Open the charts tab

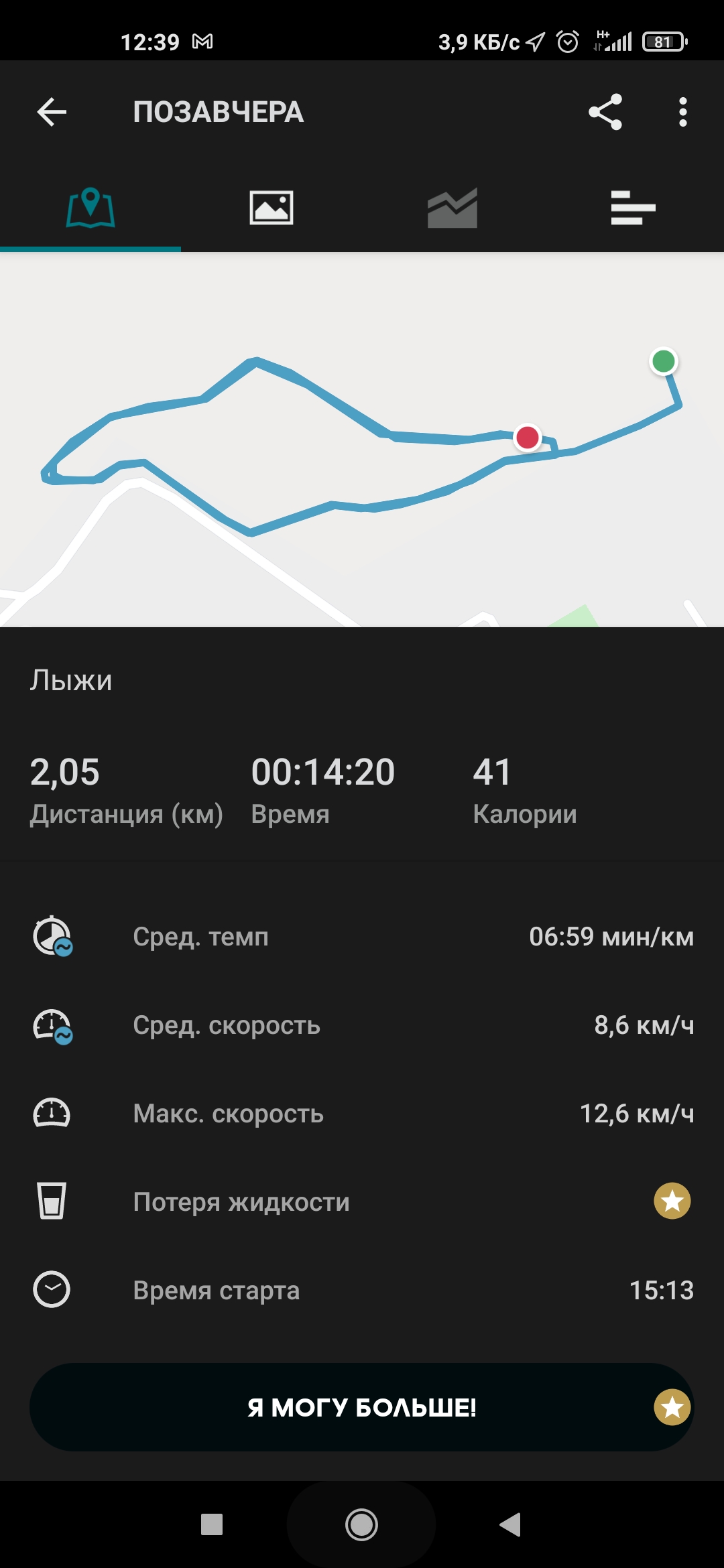tap(452, 208)
